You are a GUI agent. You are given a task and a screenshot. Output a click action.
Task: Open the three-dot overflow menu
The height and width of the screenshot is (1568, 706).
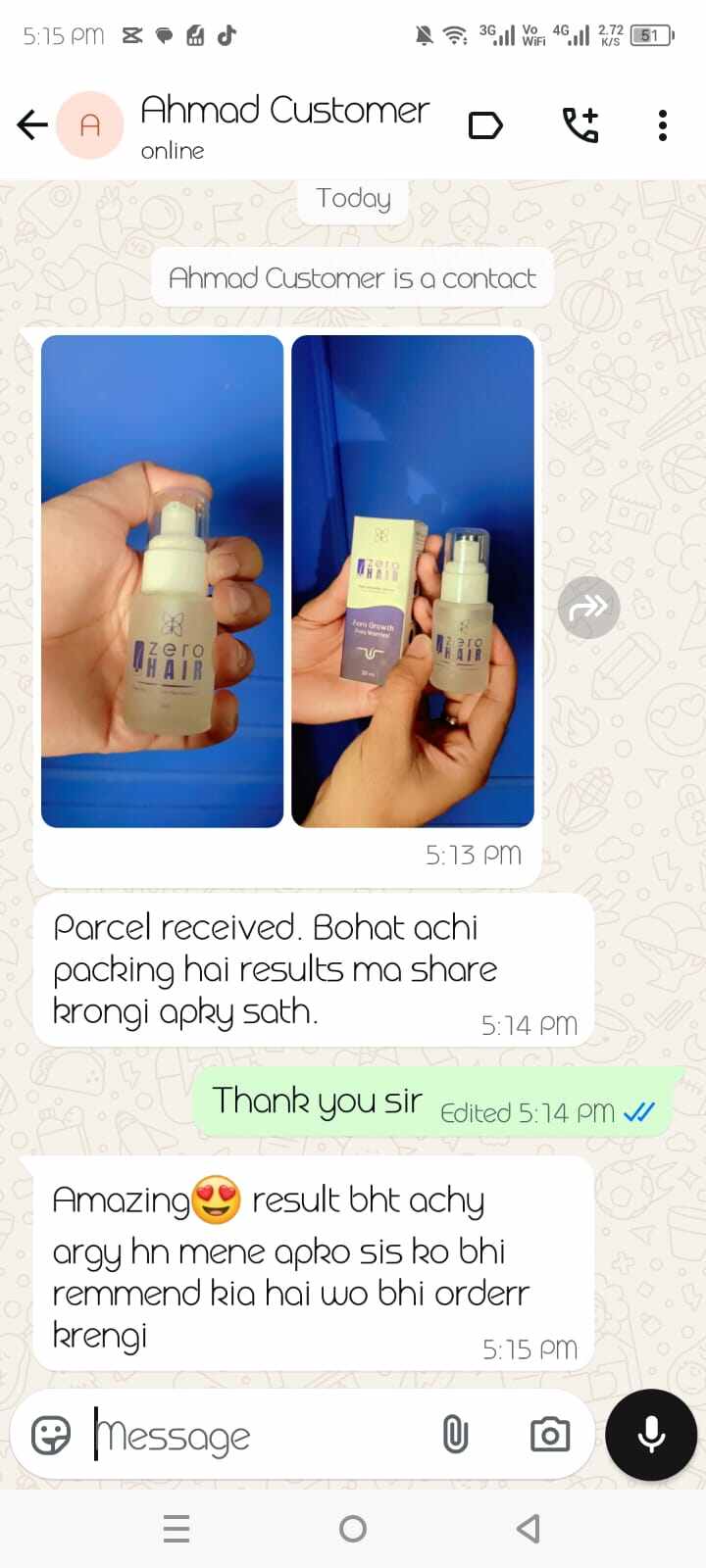click(x=663, y=125)
